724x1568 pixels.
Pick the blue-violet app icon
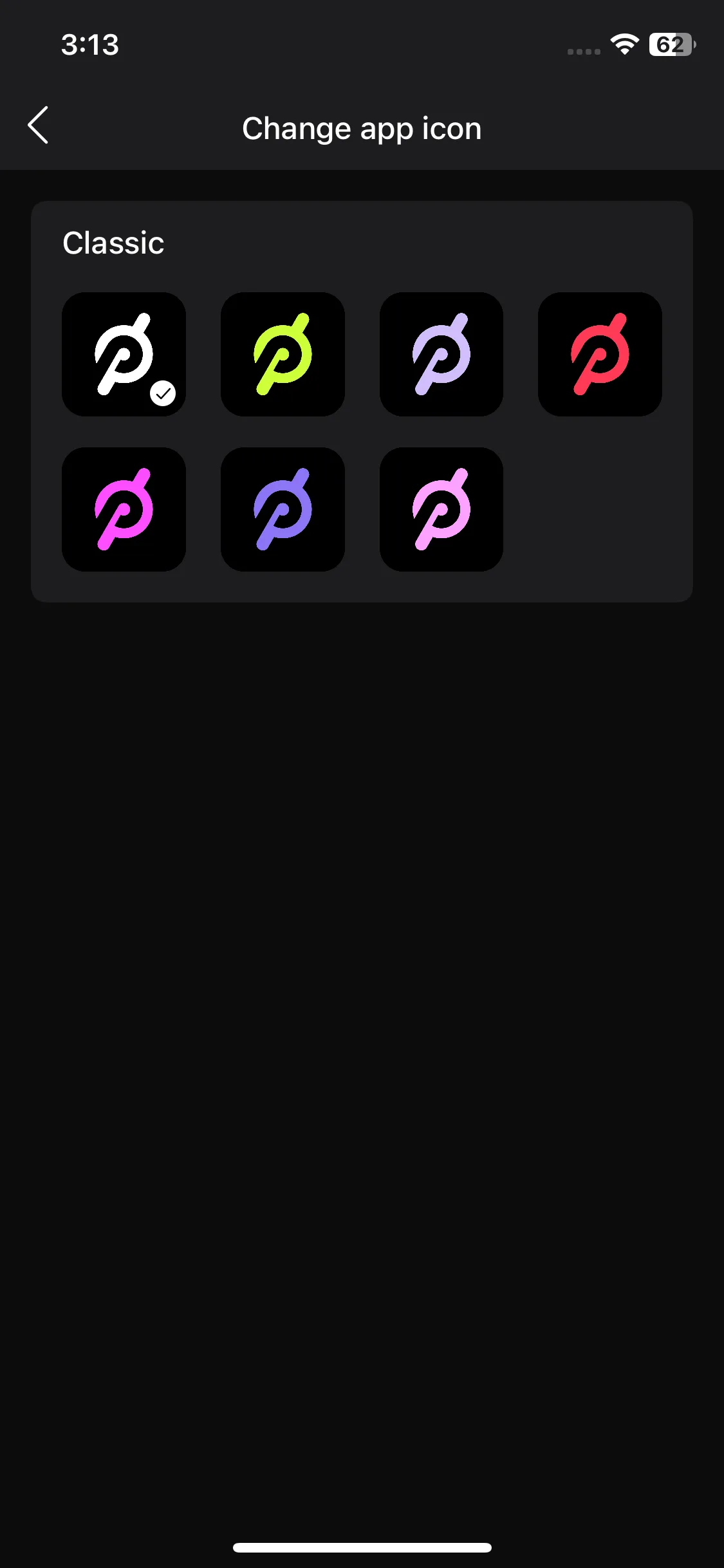pos(283,509)
